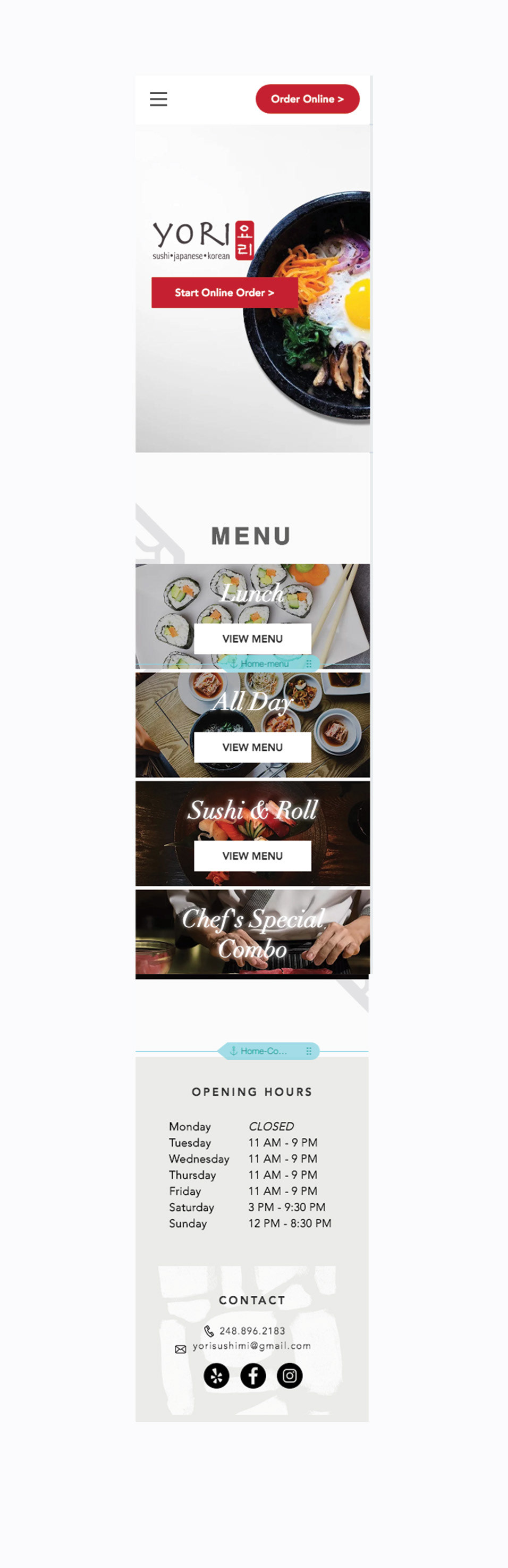Email yorisushimi@gmail.com
This screenshot has width=508, height=1568.
click(251, 1346)
